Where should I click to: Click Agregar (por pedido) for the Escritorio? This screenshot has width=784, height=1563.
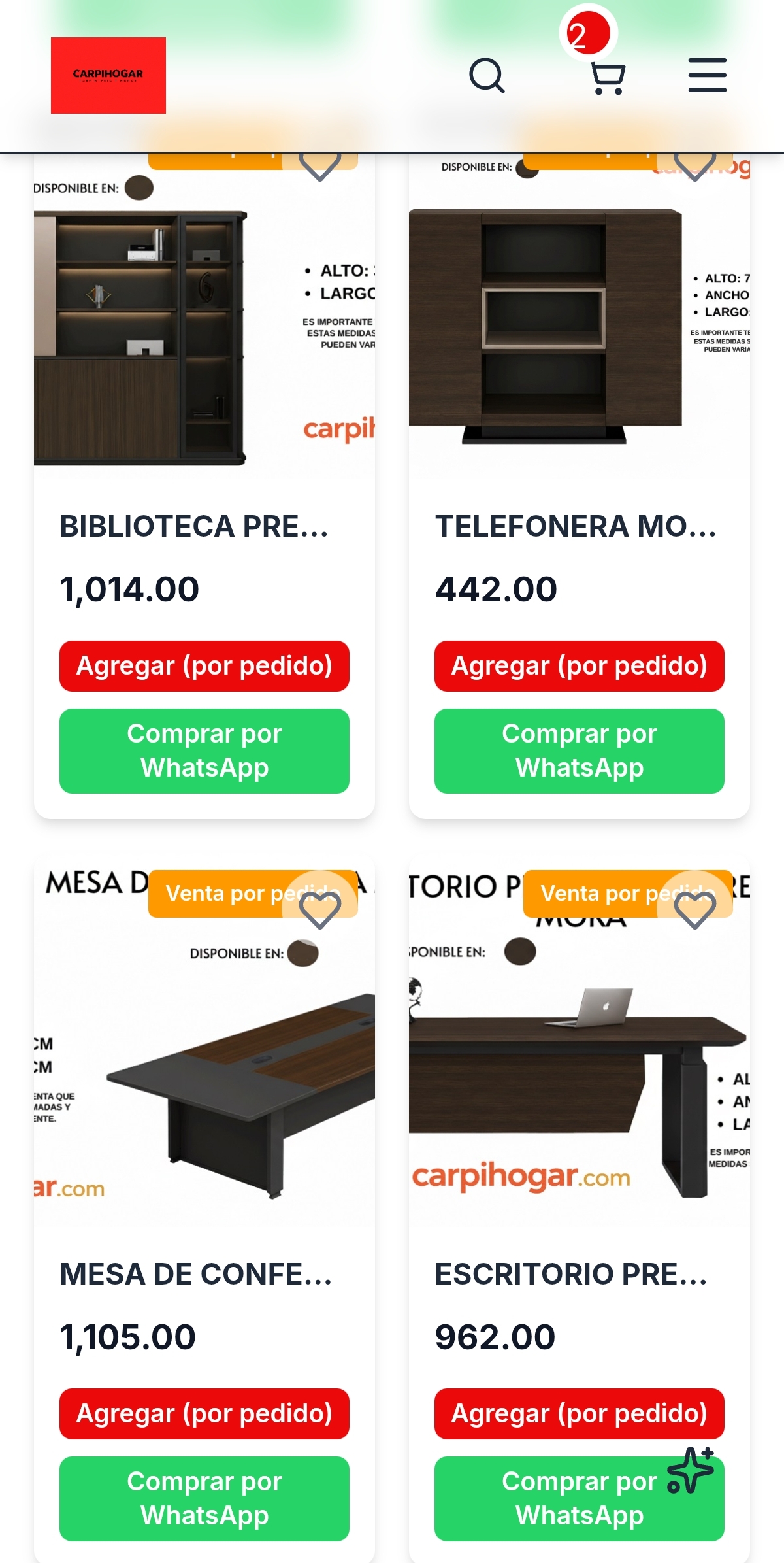tap(578, 1414)
